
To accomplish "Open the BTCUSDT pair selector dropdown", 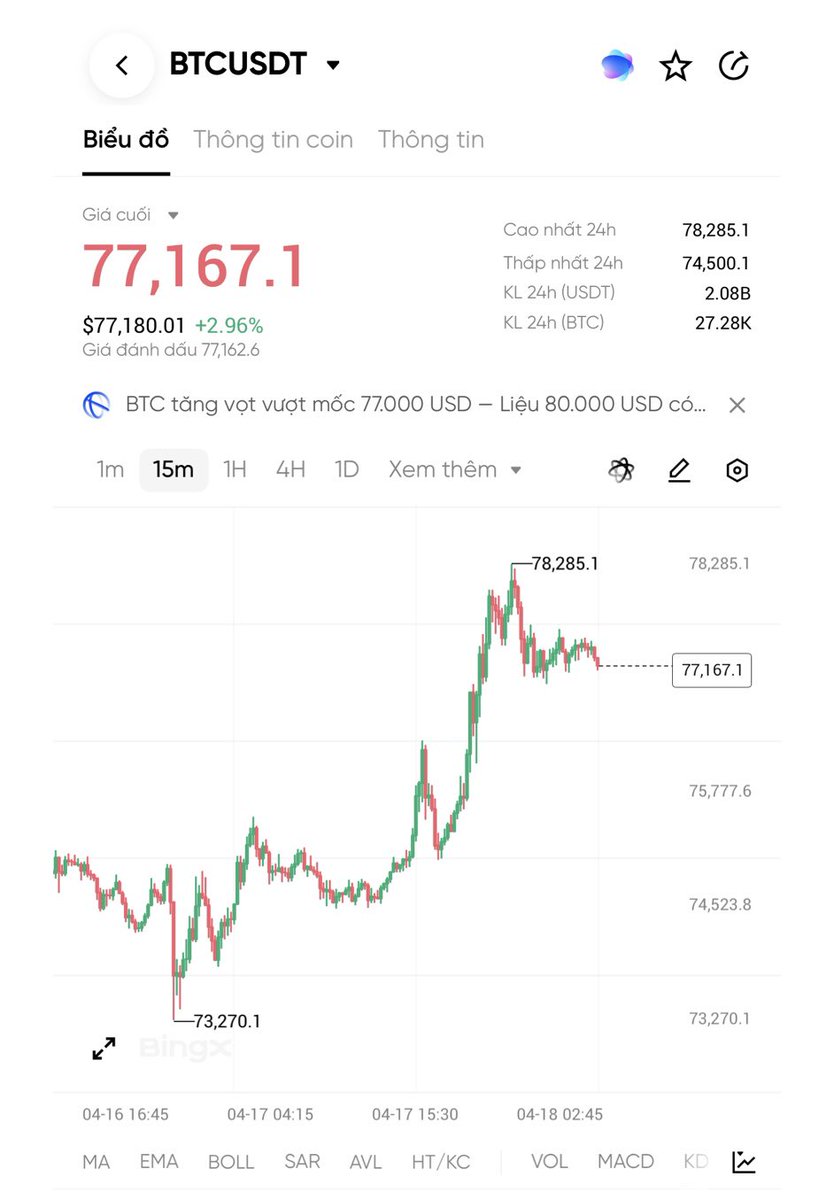I will point(333,65).
